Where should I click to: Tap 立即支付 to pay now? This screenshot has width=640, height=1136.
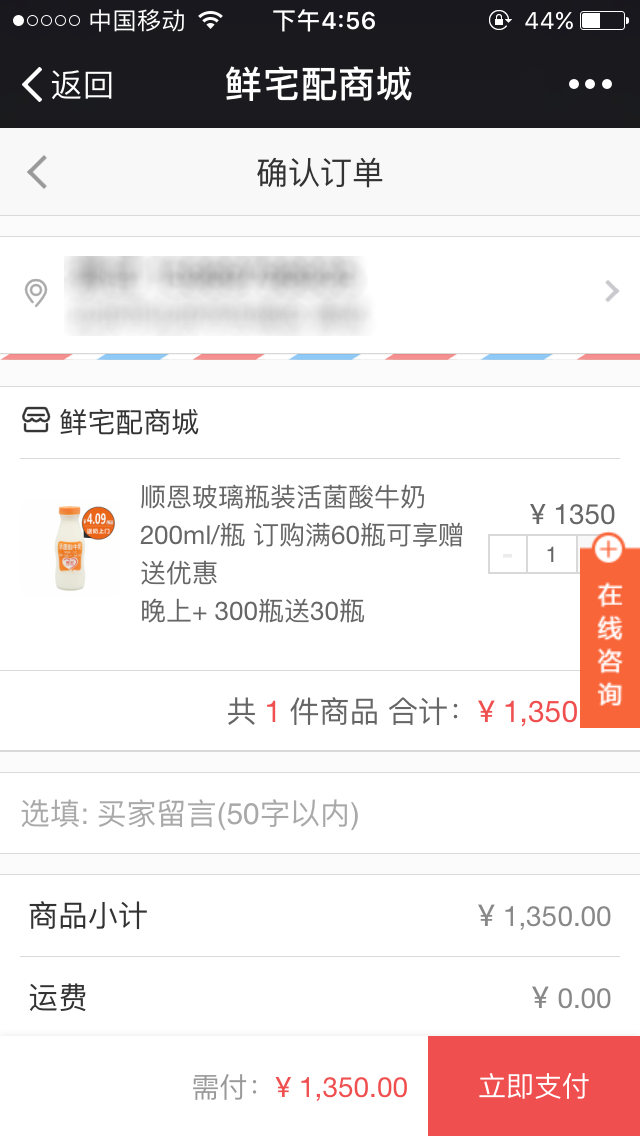pyautogui.click(x=534, y=1086)
